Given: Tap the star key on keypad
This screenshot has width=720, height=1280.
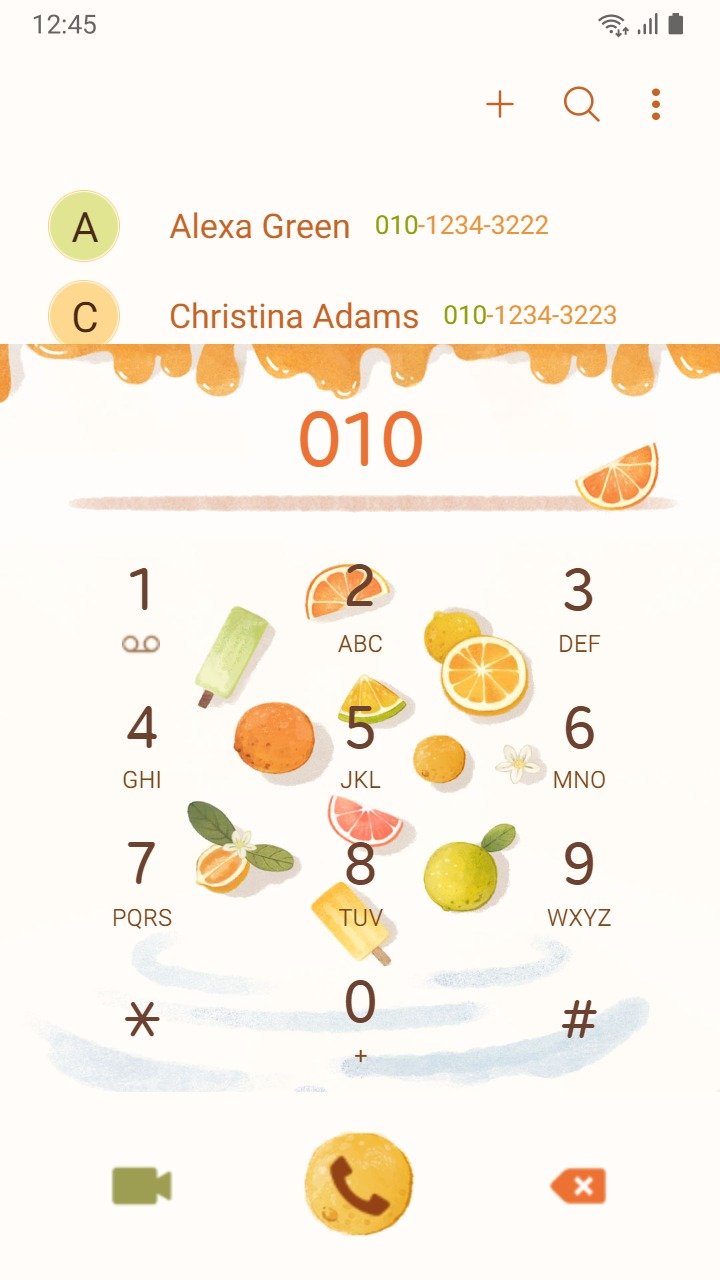Looking at the screenshot, I should [x=141, y=1020].
